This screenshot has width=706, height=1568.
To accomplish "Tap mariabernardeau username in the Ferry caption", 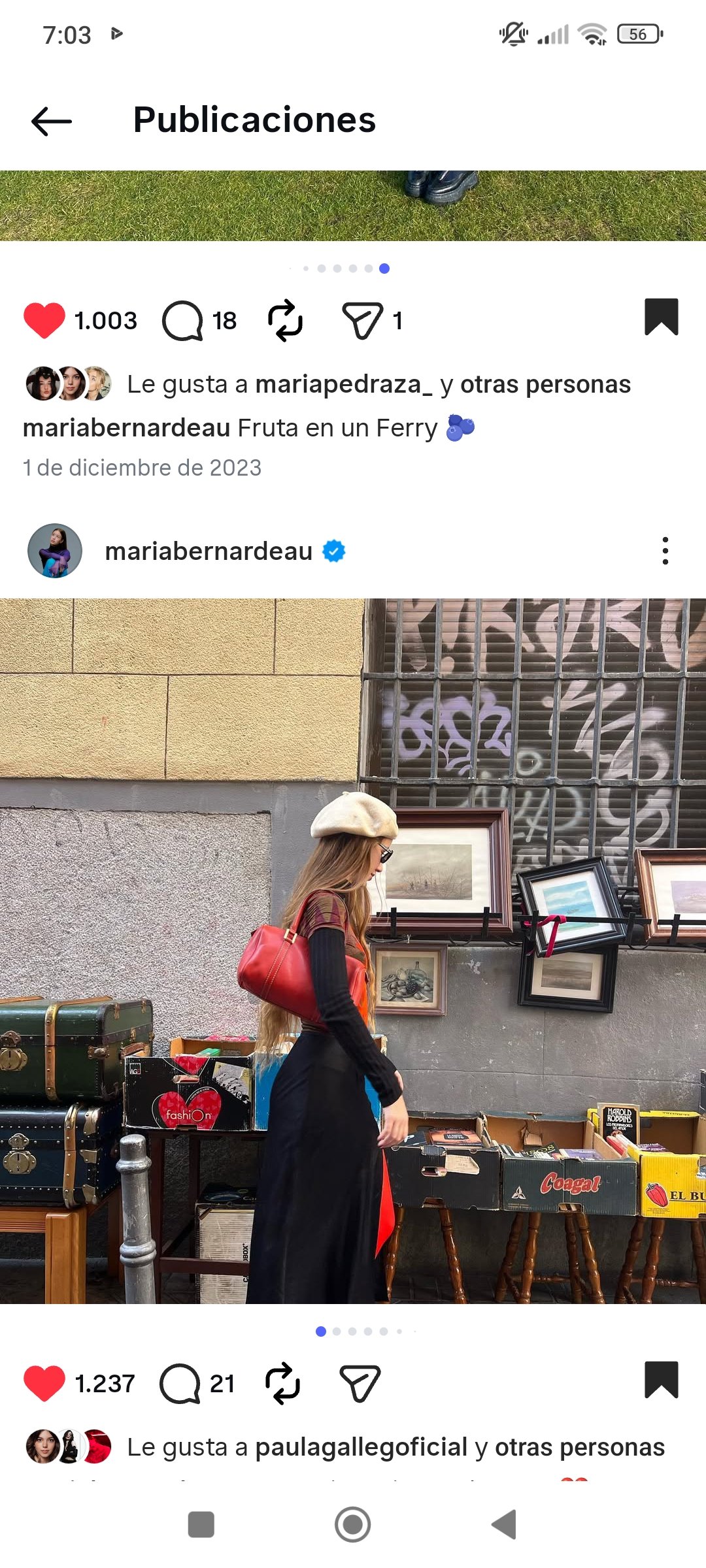I will (x=126, y=428).
